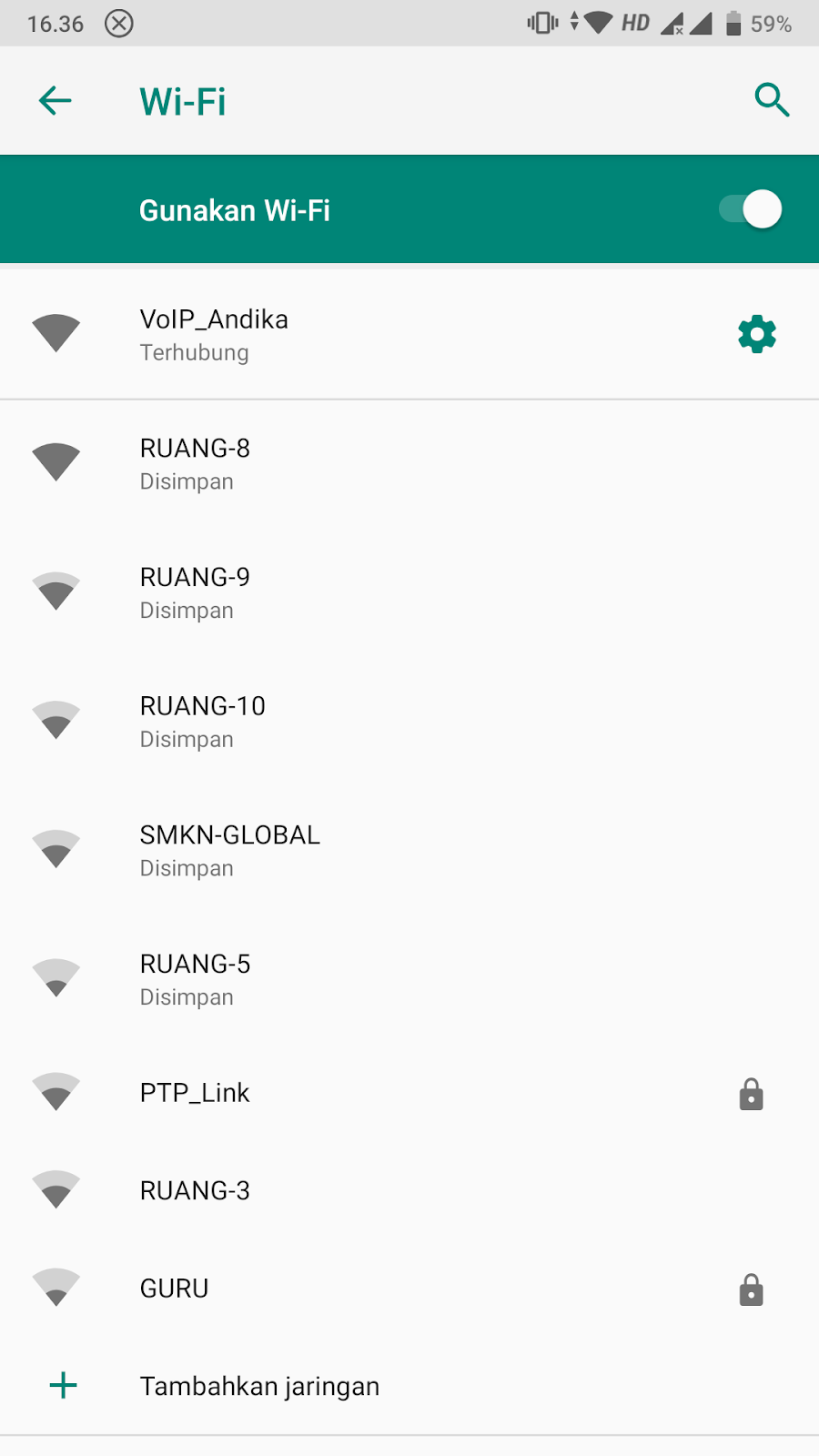
Task: Choose the RUANG-10 network
Action: (409, 722)
